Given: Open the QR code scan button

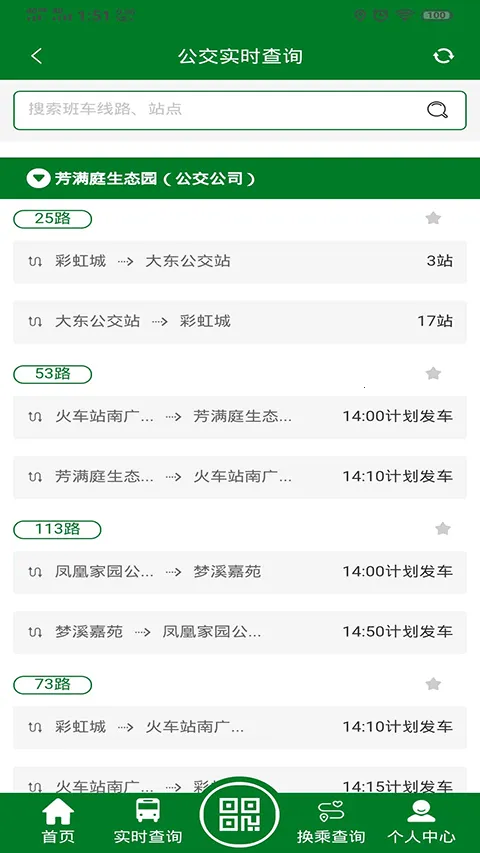Looking at the screenshot, I should pos(239,815).
